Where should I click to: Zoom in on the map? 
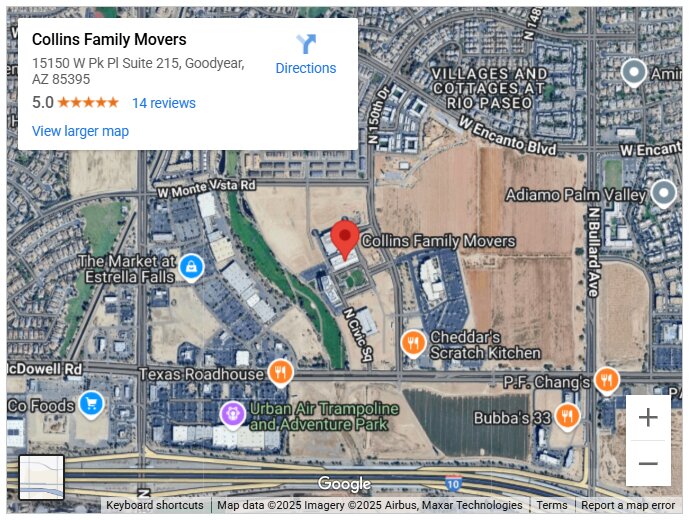648,418
